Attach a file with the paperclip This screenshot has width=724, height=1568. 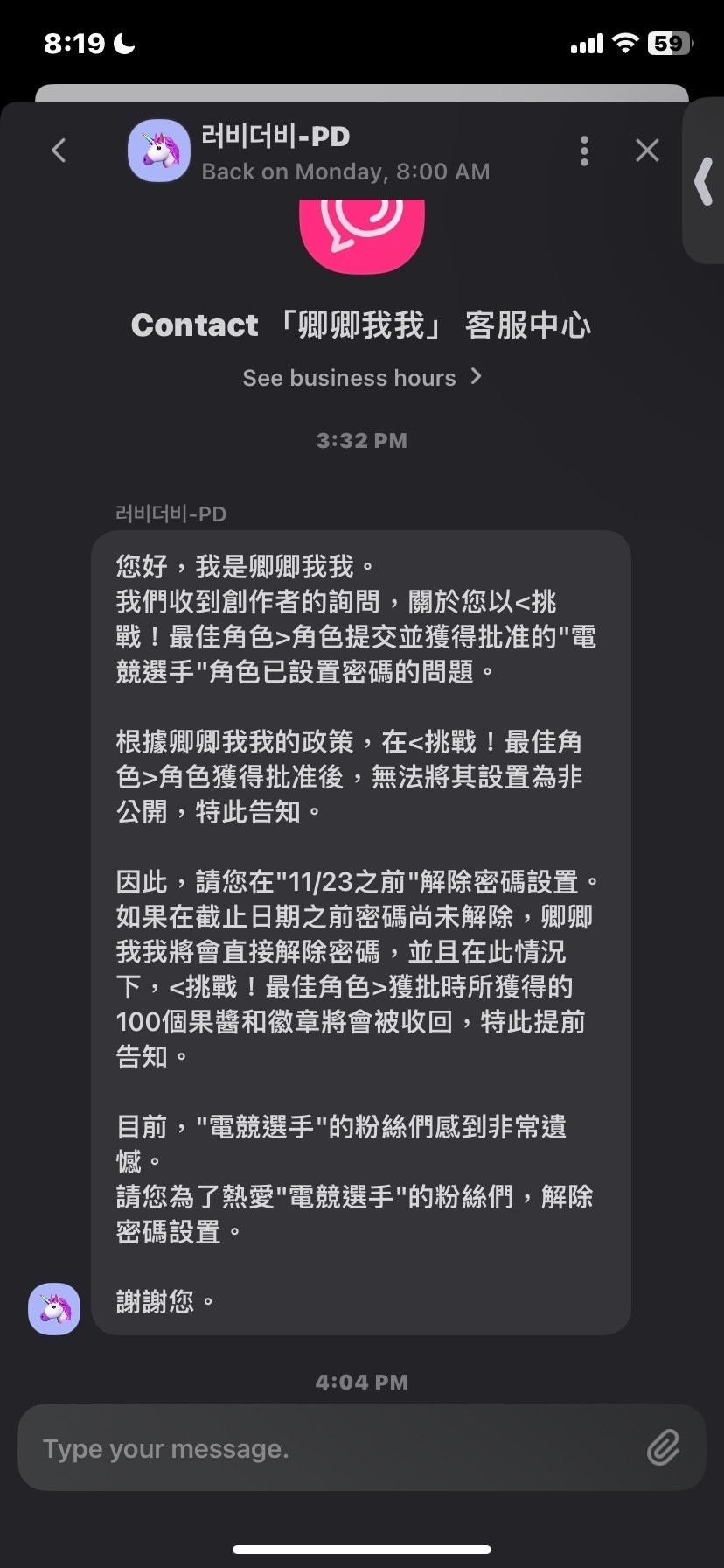click(663, 1447)
